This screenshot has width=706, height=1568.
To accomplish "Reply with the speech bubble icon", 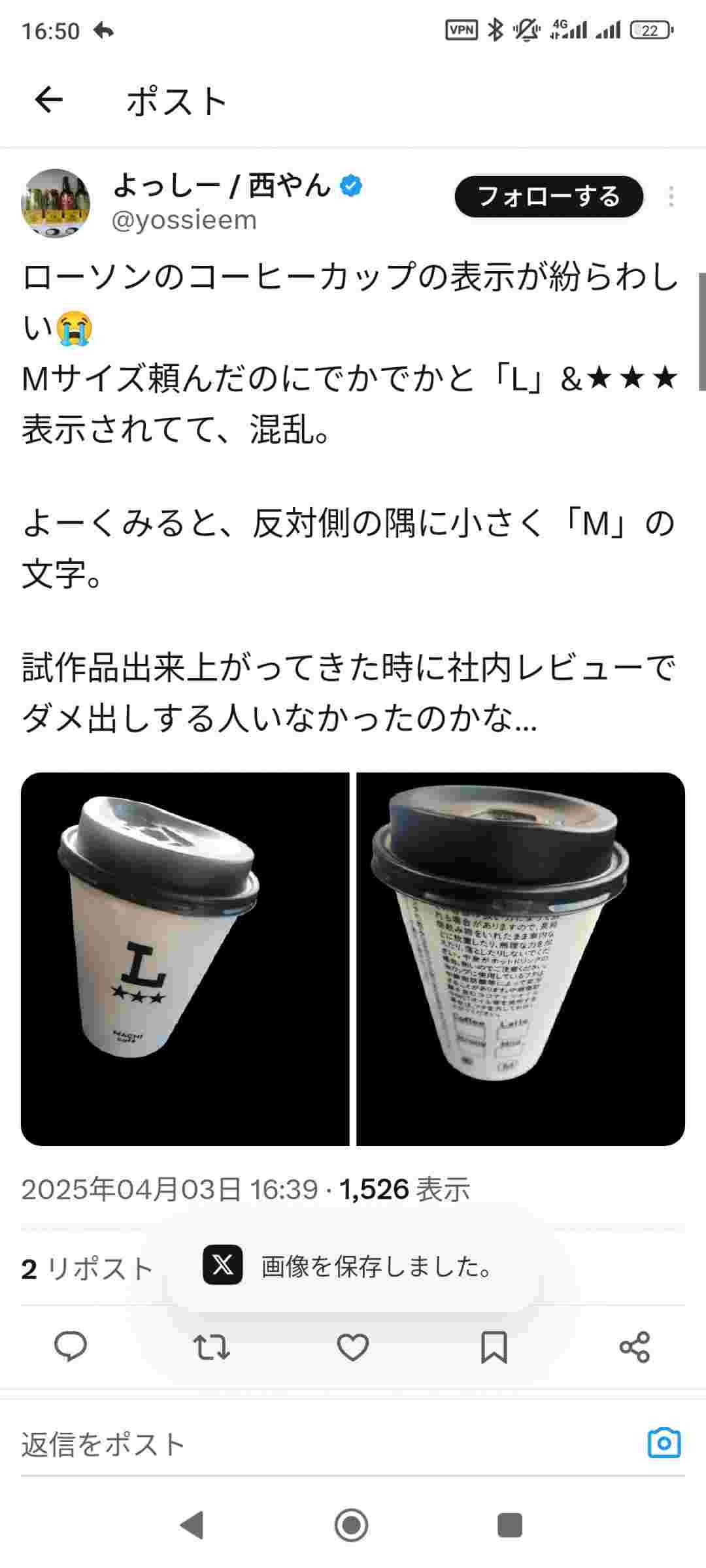I will point(70,1347).
